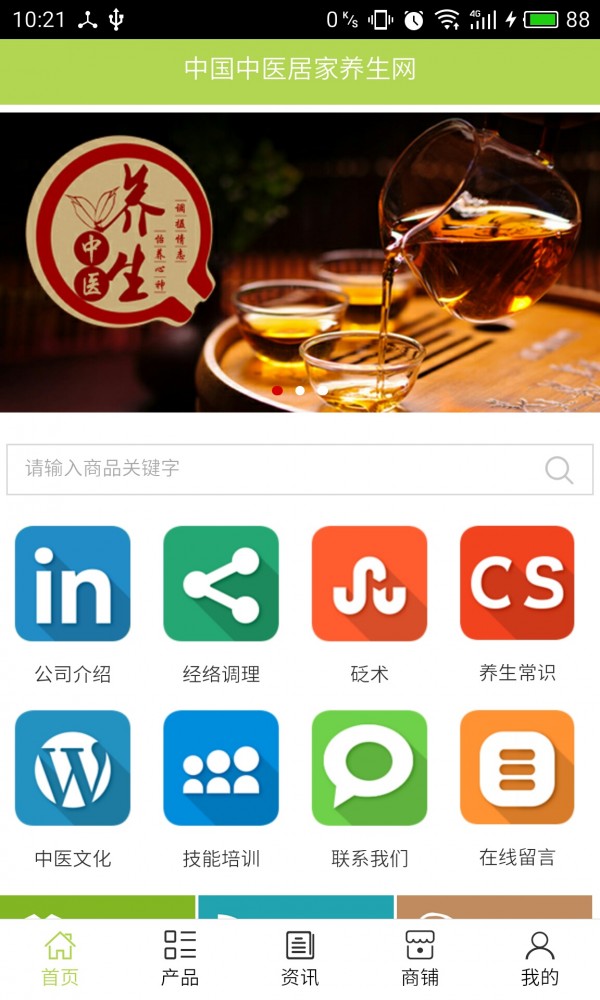Image resolution: width=600 pixels, height=1000 pixels.
Task: Tap the product keyword search field
Action: (x=270, y=469)
